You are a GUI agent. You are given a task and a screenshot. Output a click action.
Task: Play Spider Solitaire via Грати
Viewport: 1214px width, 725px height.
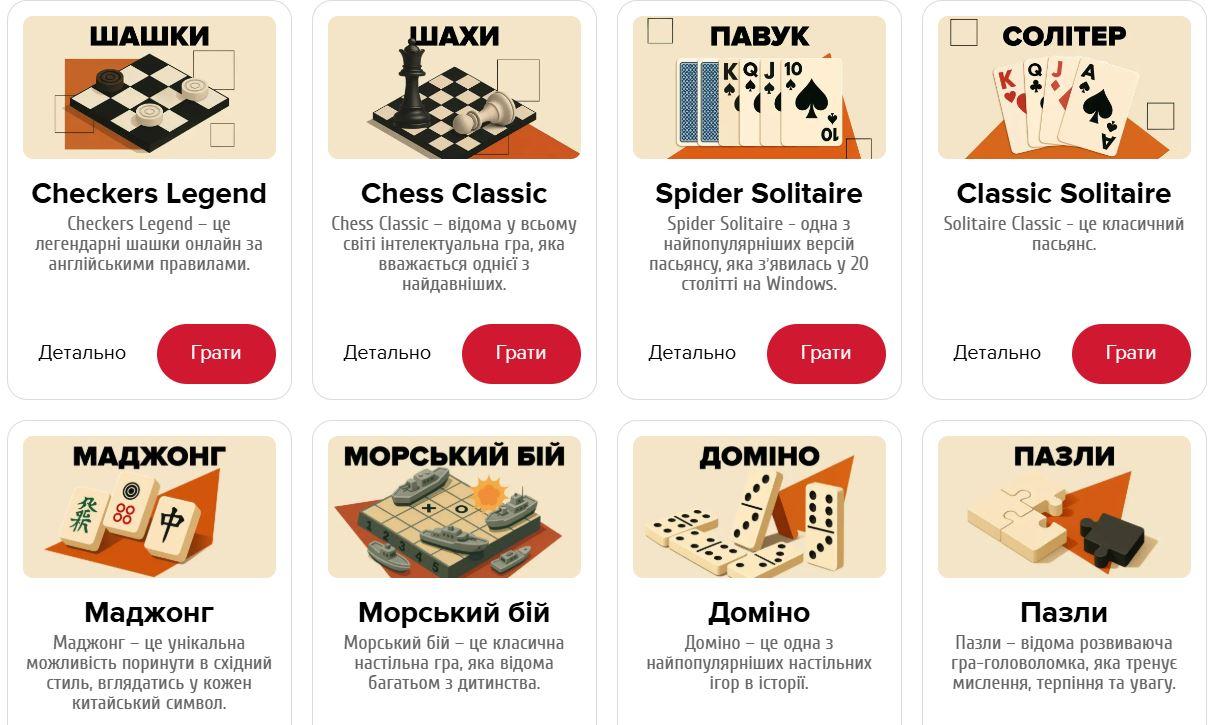826,353
